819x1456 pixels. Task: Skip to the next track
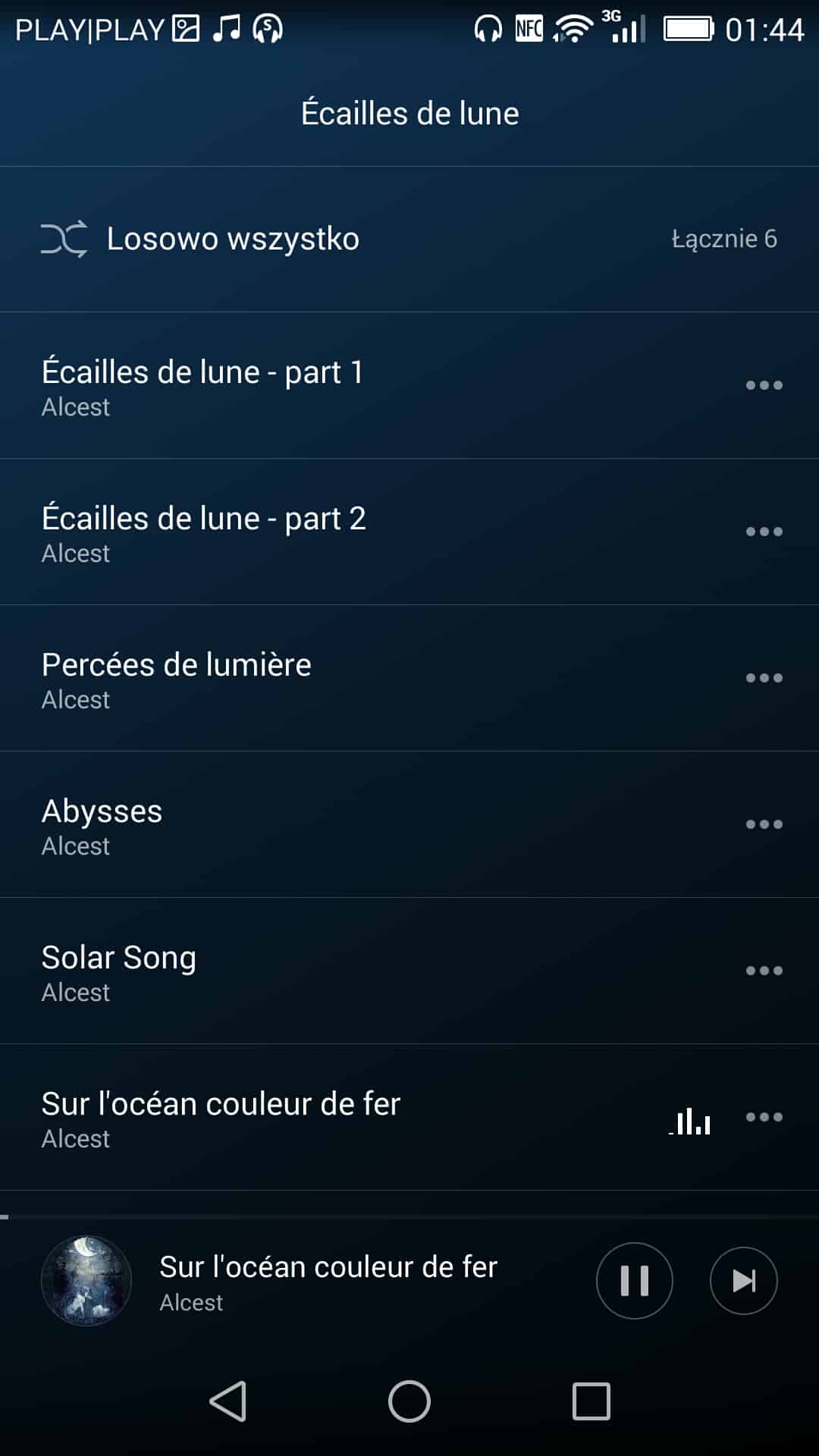click(x=743, y=1281)
